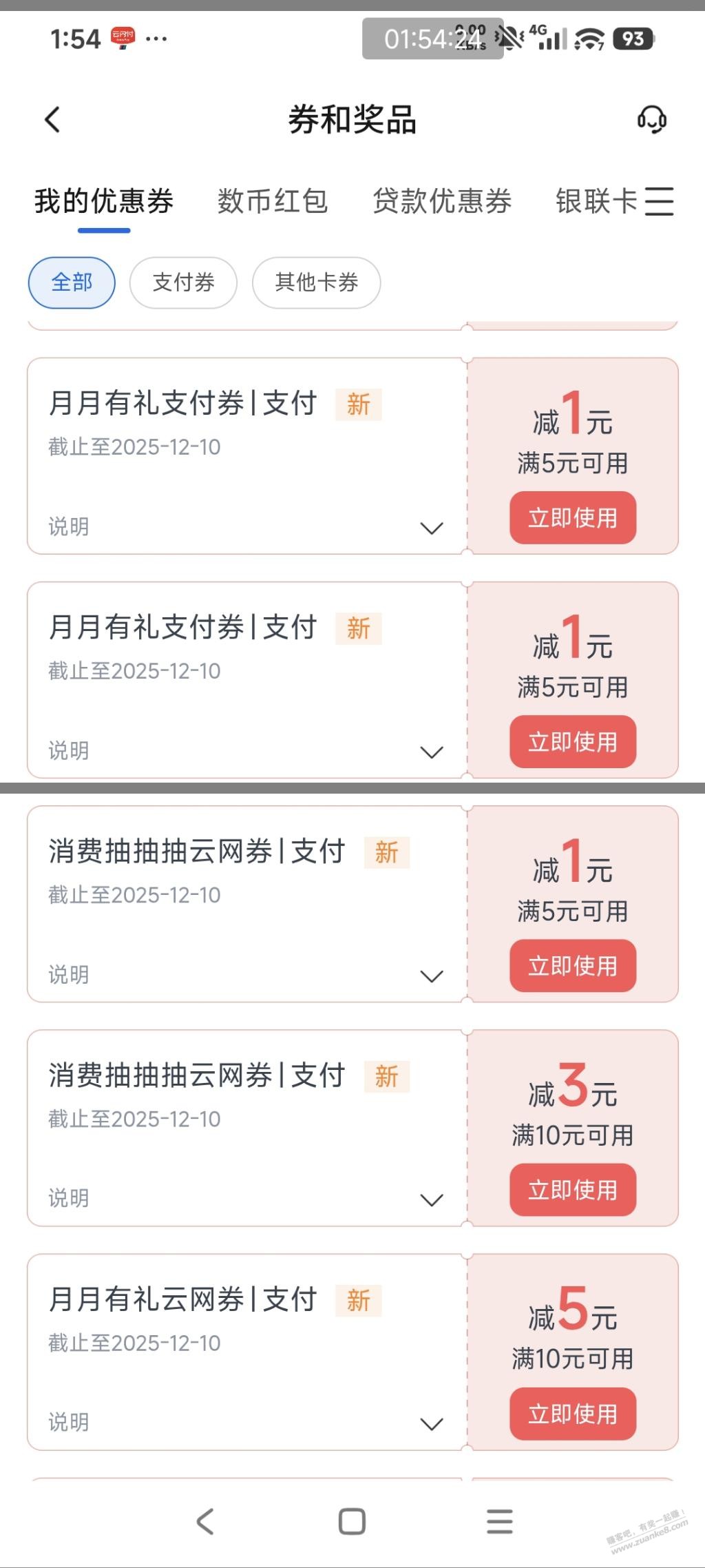
Task: Open the system recent apps button
Action: [499, 1521]
